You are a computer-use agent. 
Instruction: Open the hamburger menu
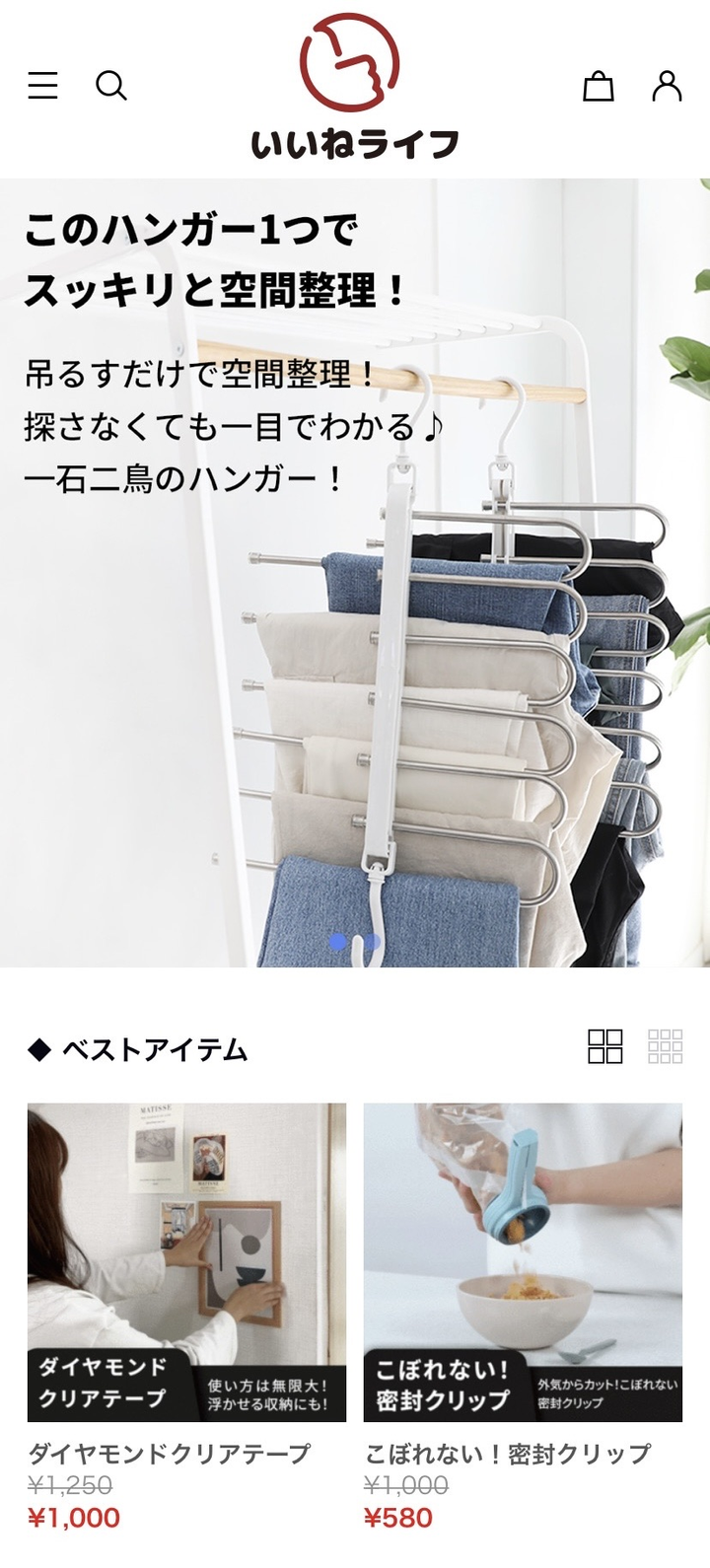(x=42, y=86)
